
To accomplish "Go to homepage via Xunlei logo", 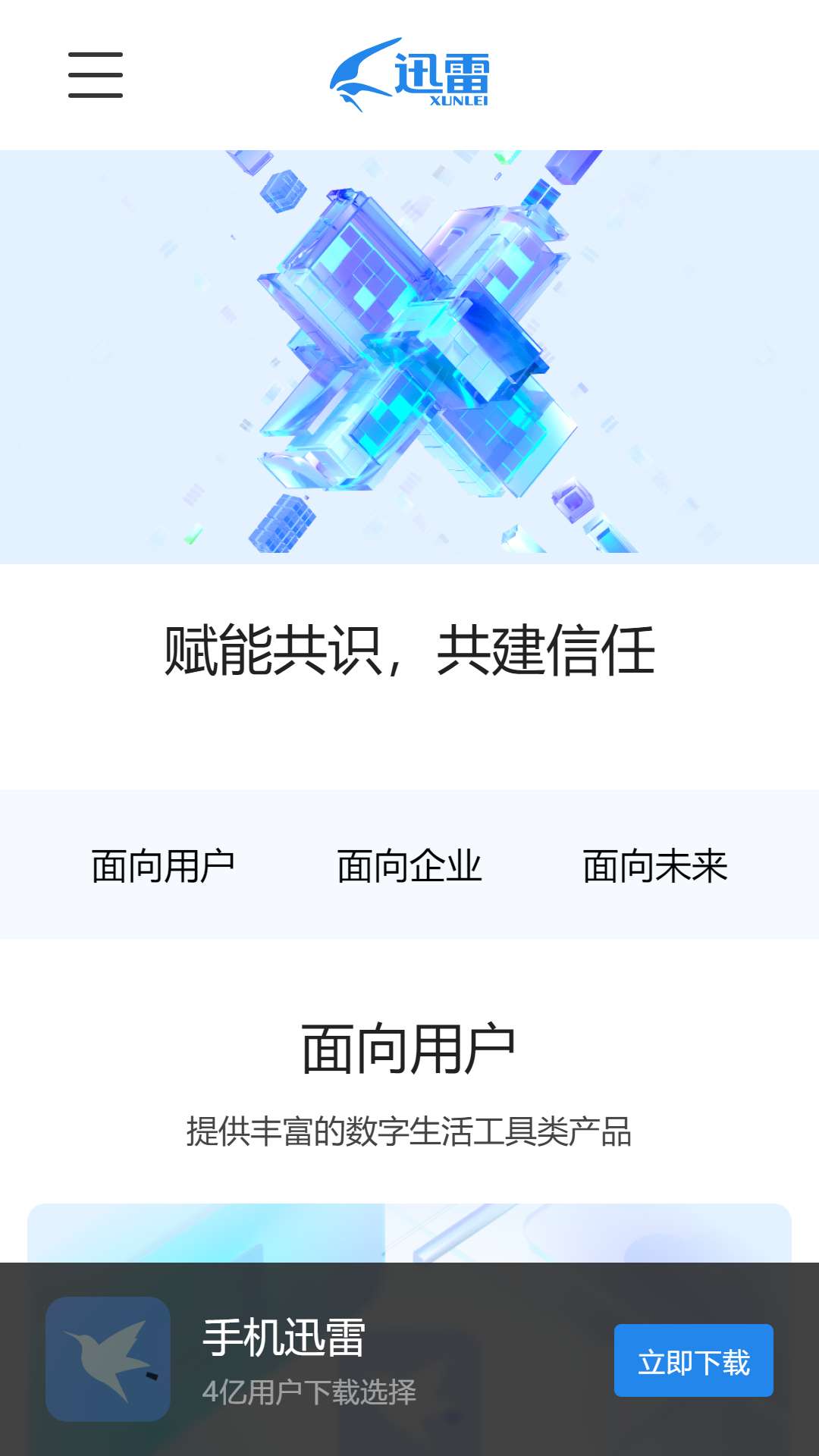I will [x=409, y=75].
